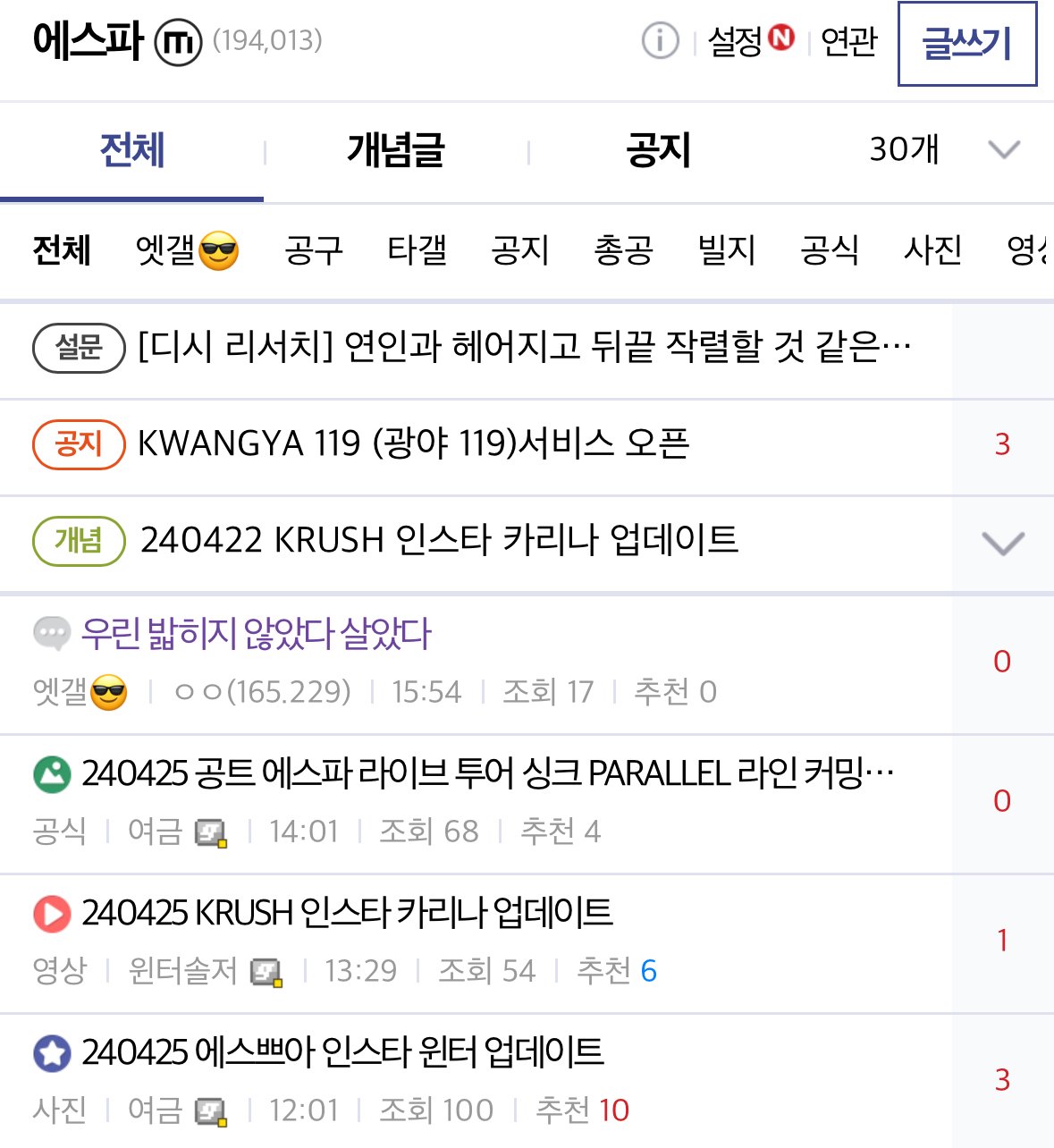This screenshot has height=1148, width=1054.
Task: Expand the 240422 KRUSH 개념 post chevron
Action: click(x=1001, y=544)
